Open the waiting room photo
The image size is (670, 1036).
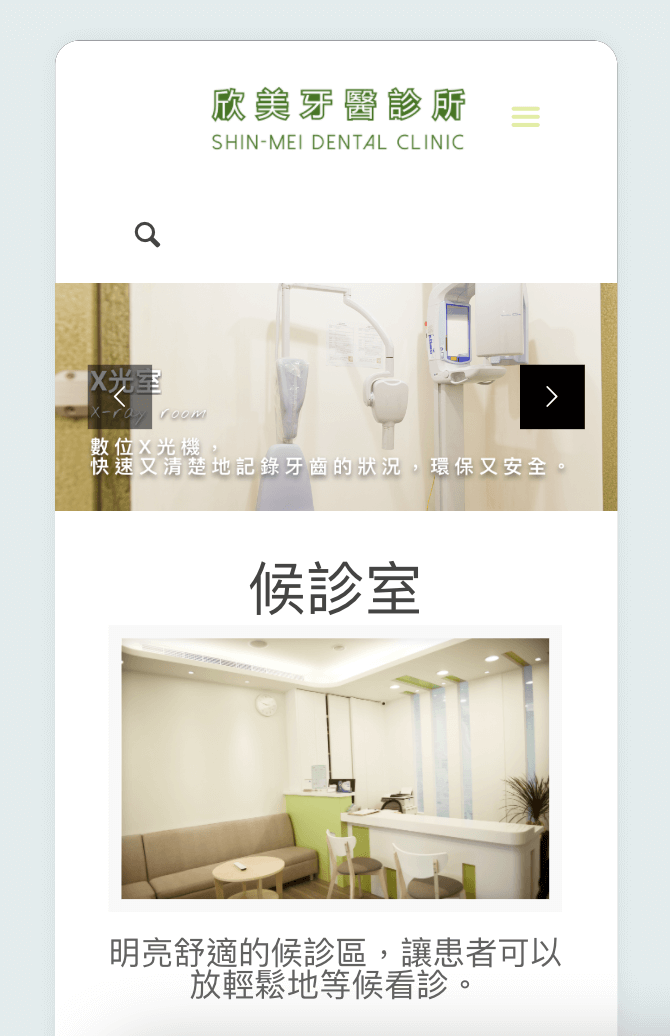pos(335,768)
